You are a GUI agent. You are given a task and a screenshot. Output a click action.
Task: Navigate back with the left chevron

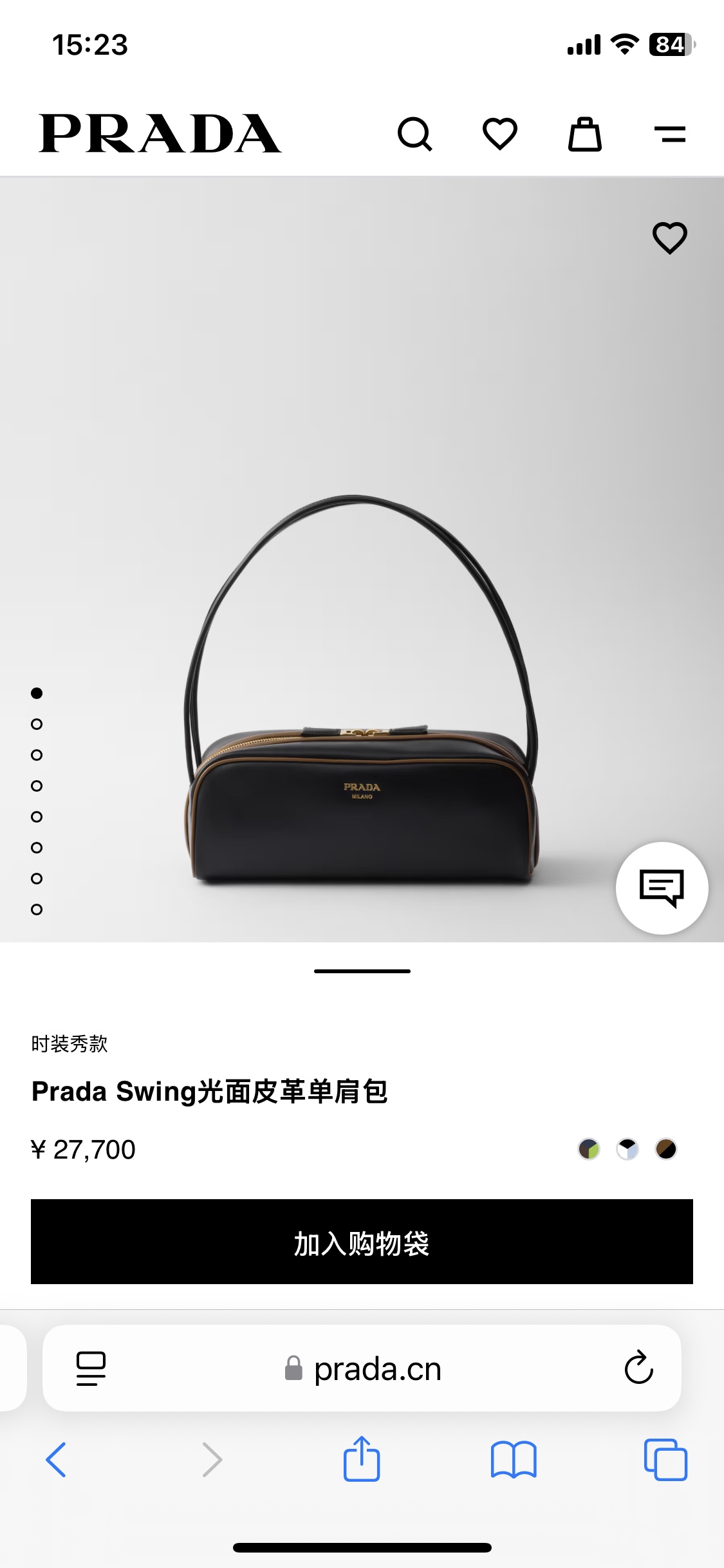click(57, 1460)
